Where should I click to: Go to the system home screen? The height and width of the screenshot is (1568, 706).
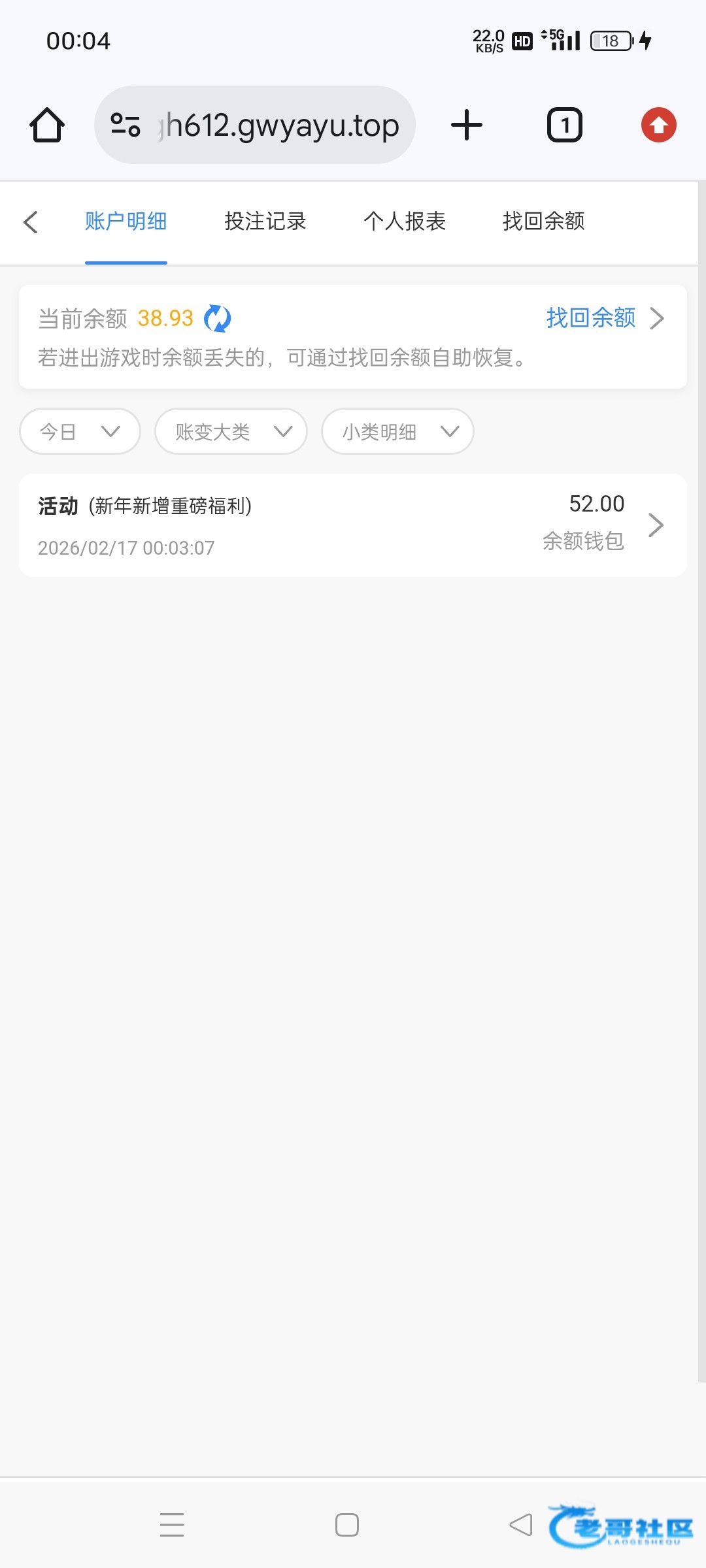coord(347,1525)
